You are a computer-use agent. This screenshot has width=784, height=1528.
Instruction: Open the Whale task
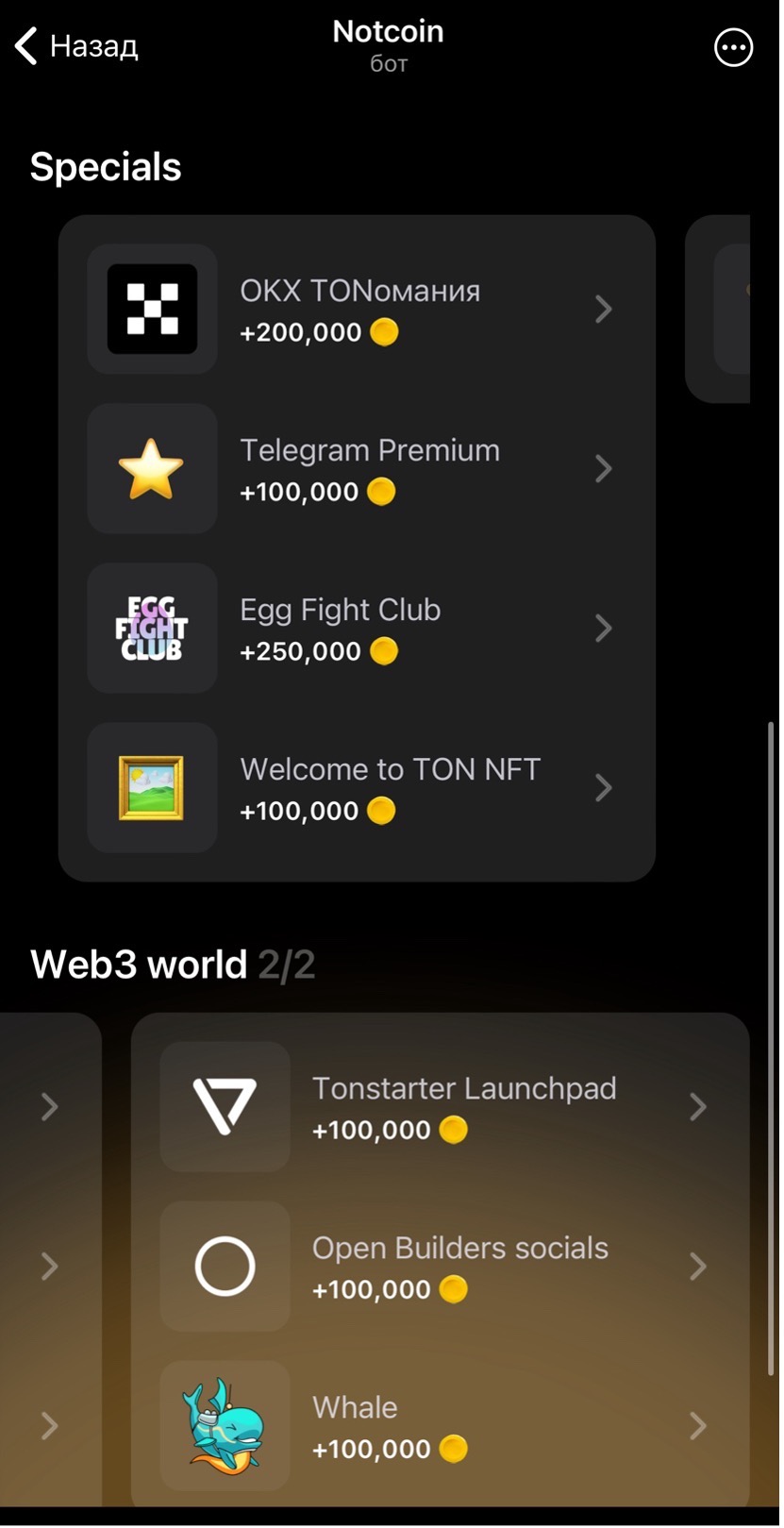(x=439, y=1426)
